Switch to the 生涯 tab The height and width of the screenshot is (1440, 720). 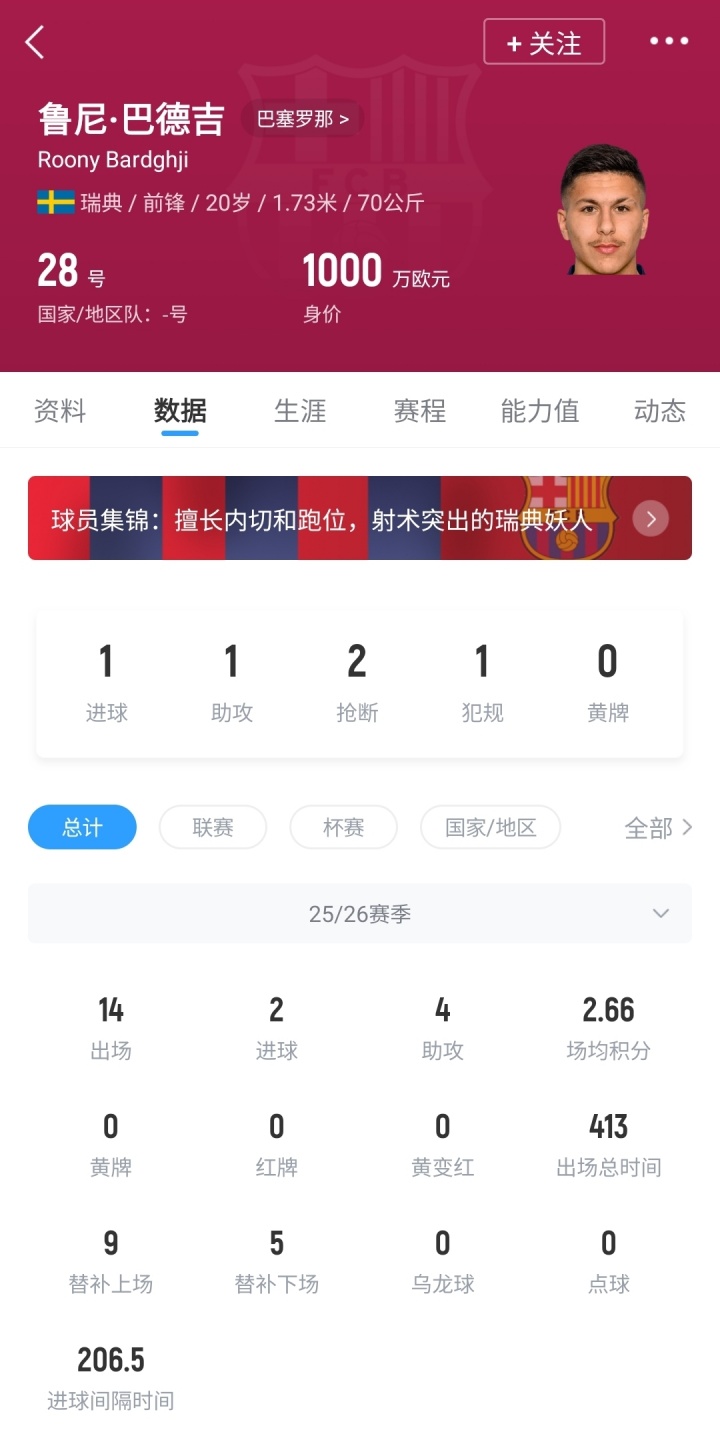coord(300,411)
